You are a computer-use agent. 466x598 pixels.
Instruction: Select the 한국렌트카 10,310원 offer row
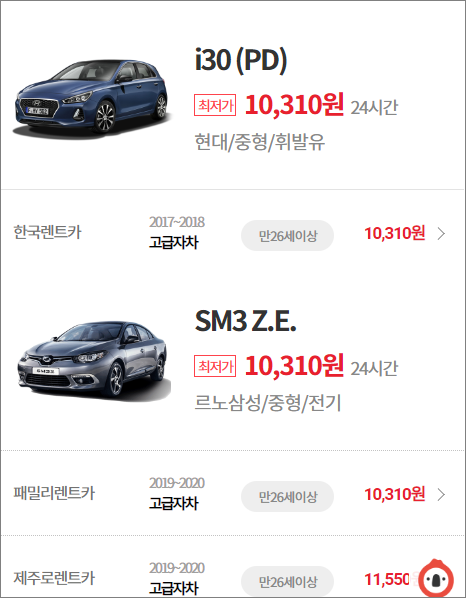point(233,233)
